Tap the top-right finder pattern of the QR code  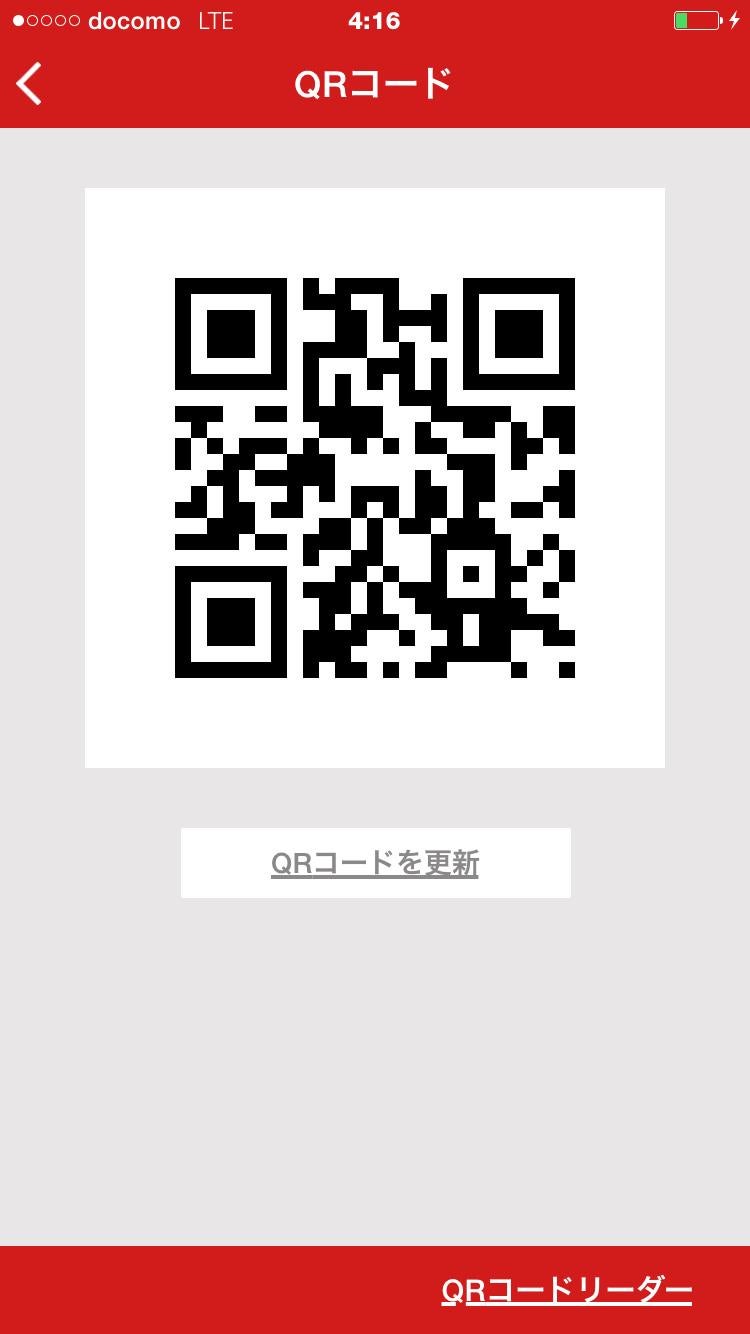[520, 336]
